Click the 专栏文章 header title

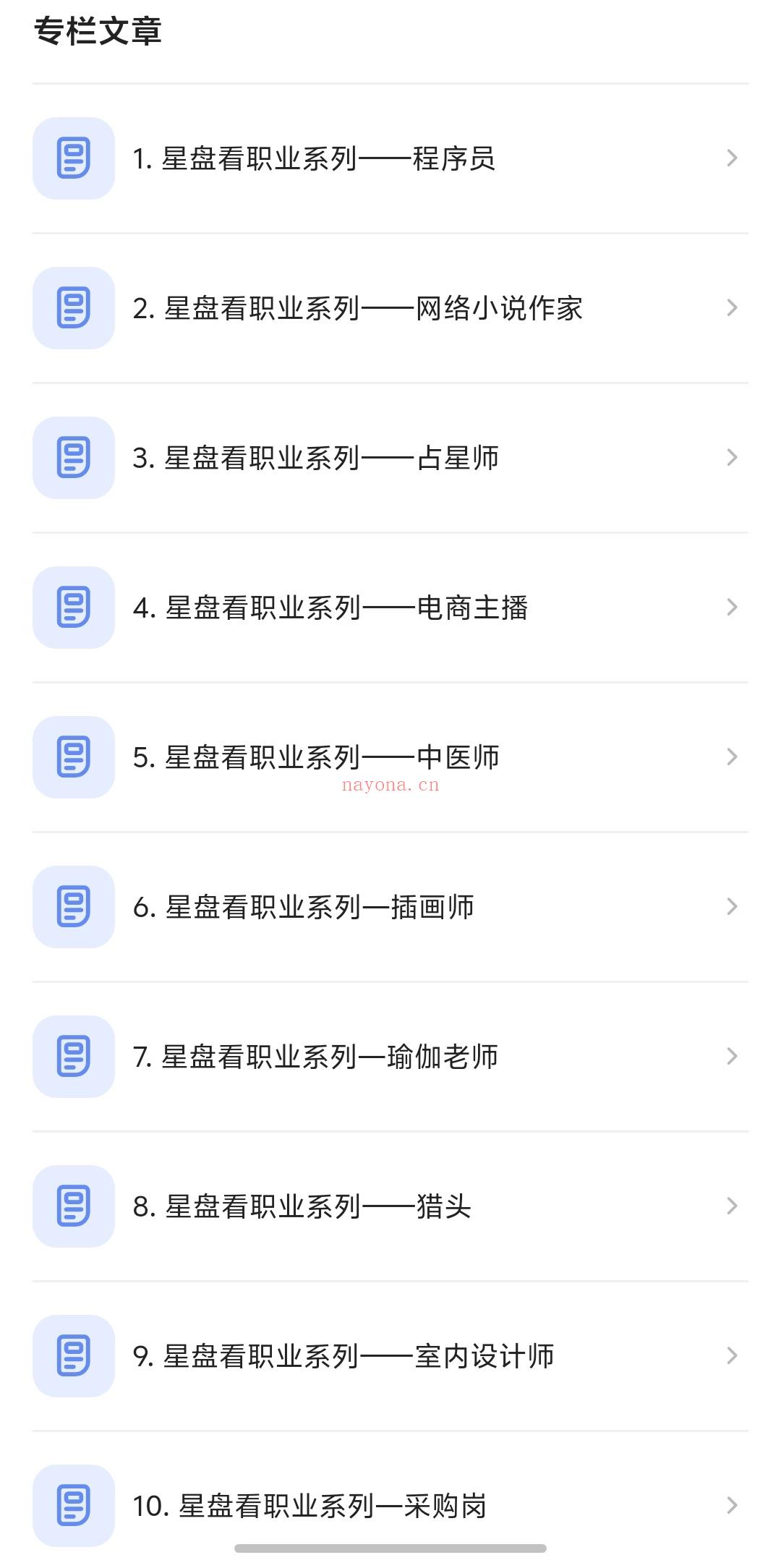coord(99,30)
